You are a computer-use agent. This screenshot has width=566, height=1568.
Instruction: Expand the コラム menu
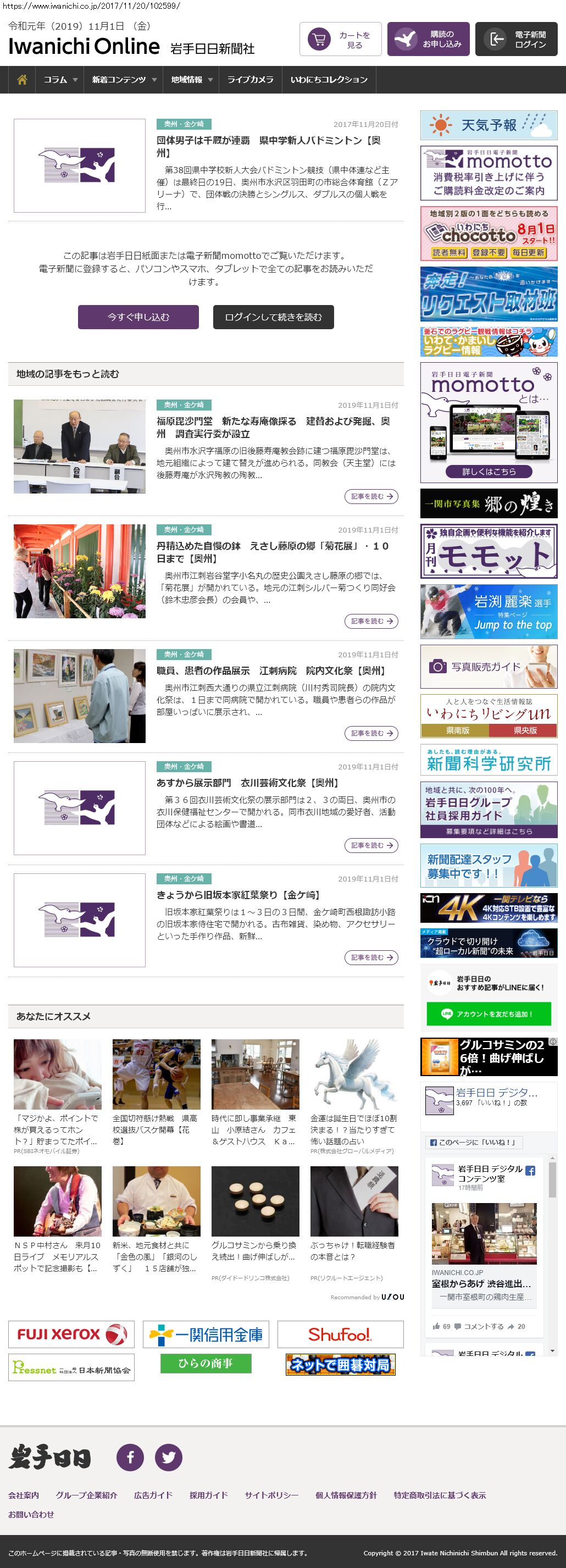coord(60,80)
